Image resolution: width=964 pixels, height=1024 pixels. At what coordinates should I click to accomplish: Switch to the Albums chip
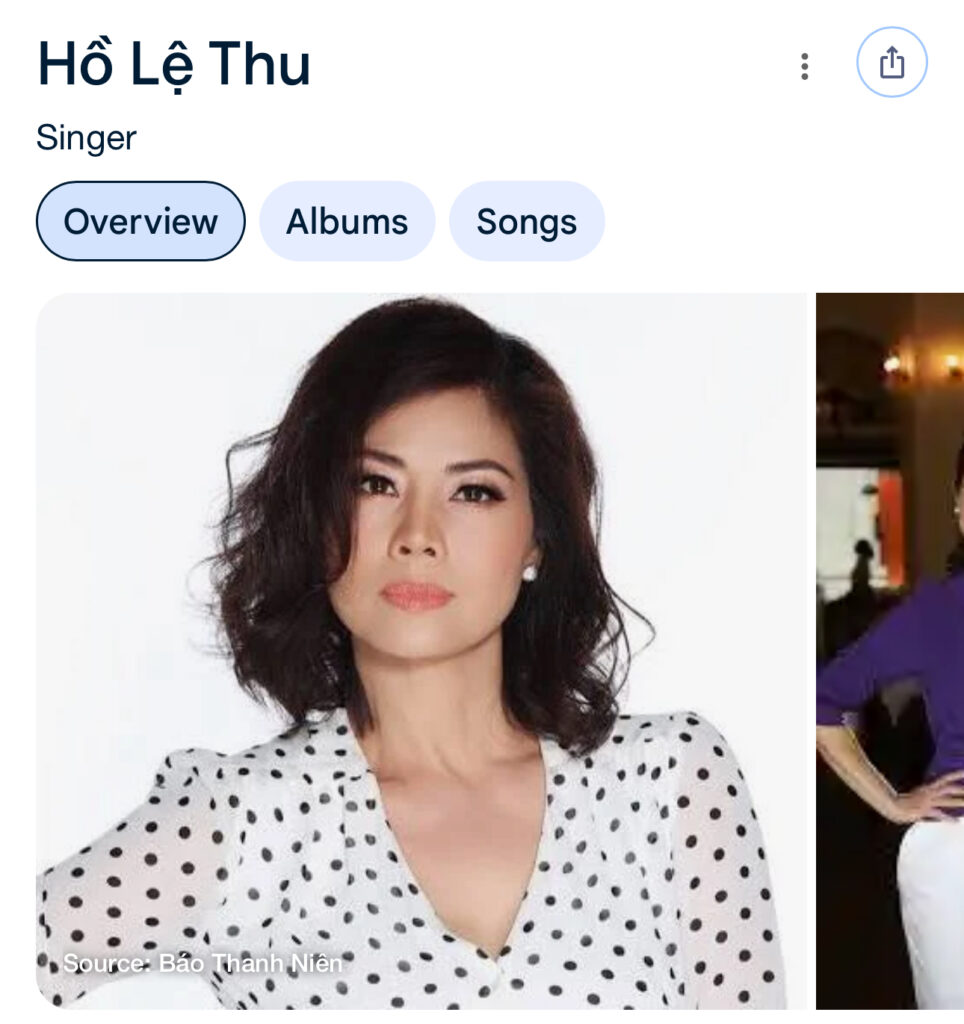347,221
